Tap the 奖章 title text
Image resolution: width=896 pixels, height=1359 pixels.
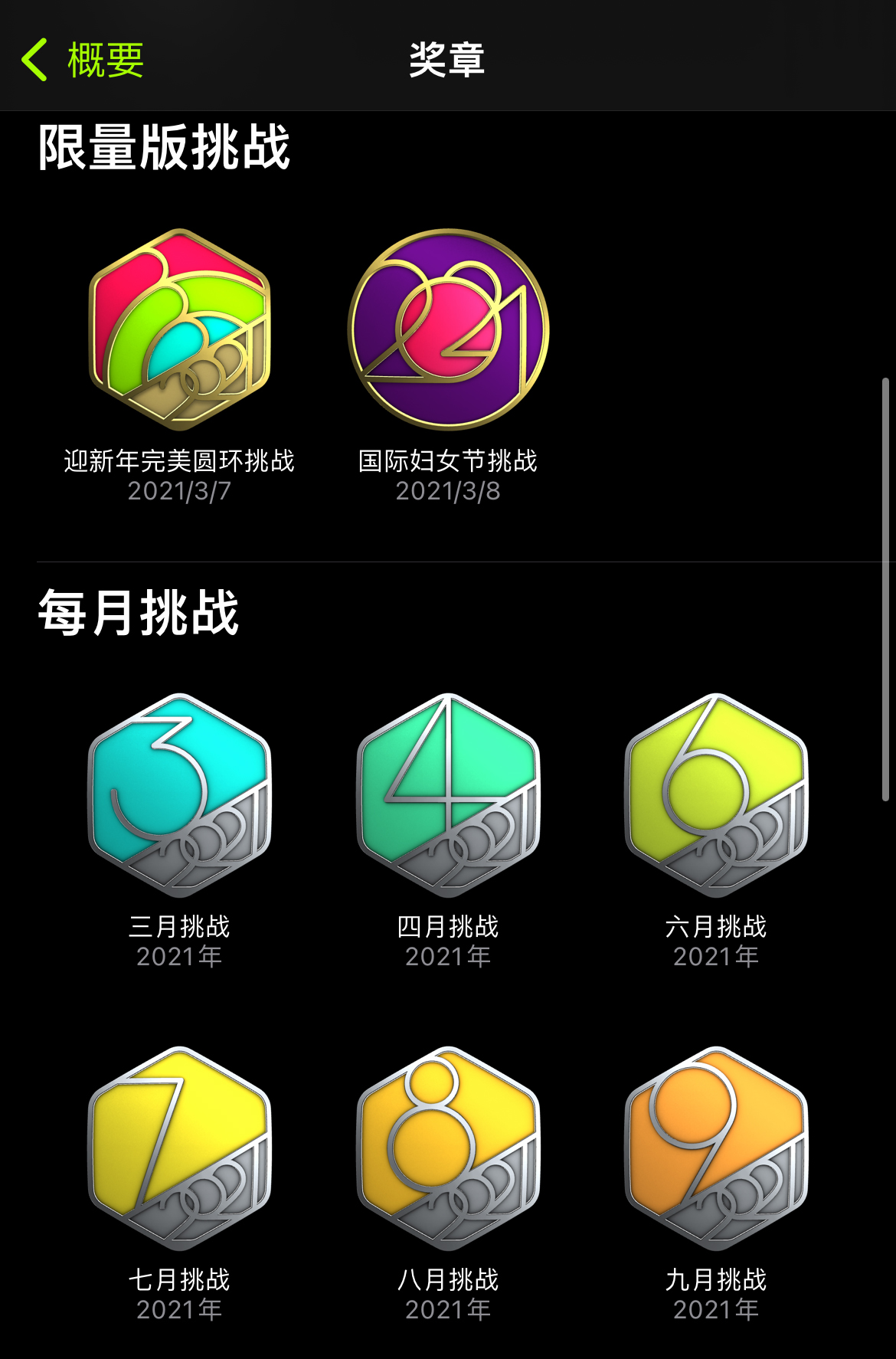coord(446,61)
